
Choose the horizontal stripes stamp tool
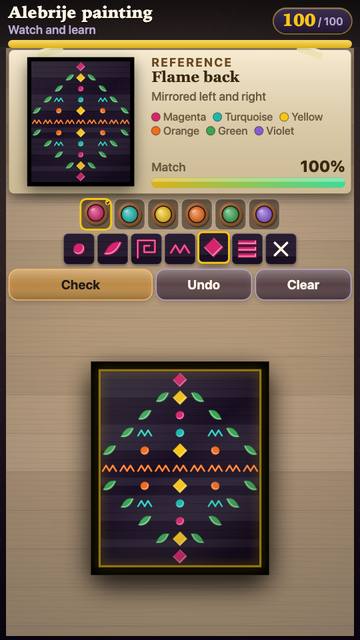click(x=247, y=249)
